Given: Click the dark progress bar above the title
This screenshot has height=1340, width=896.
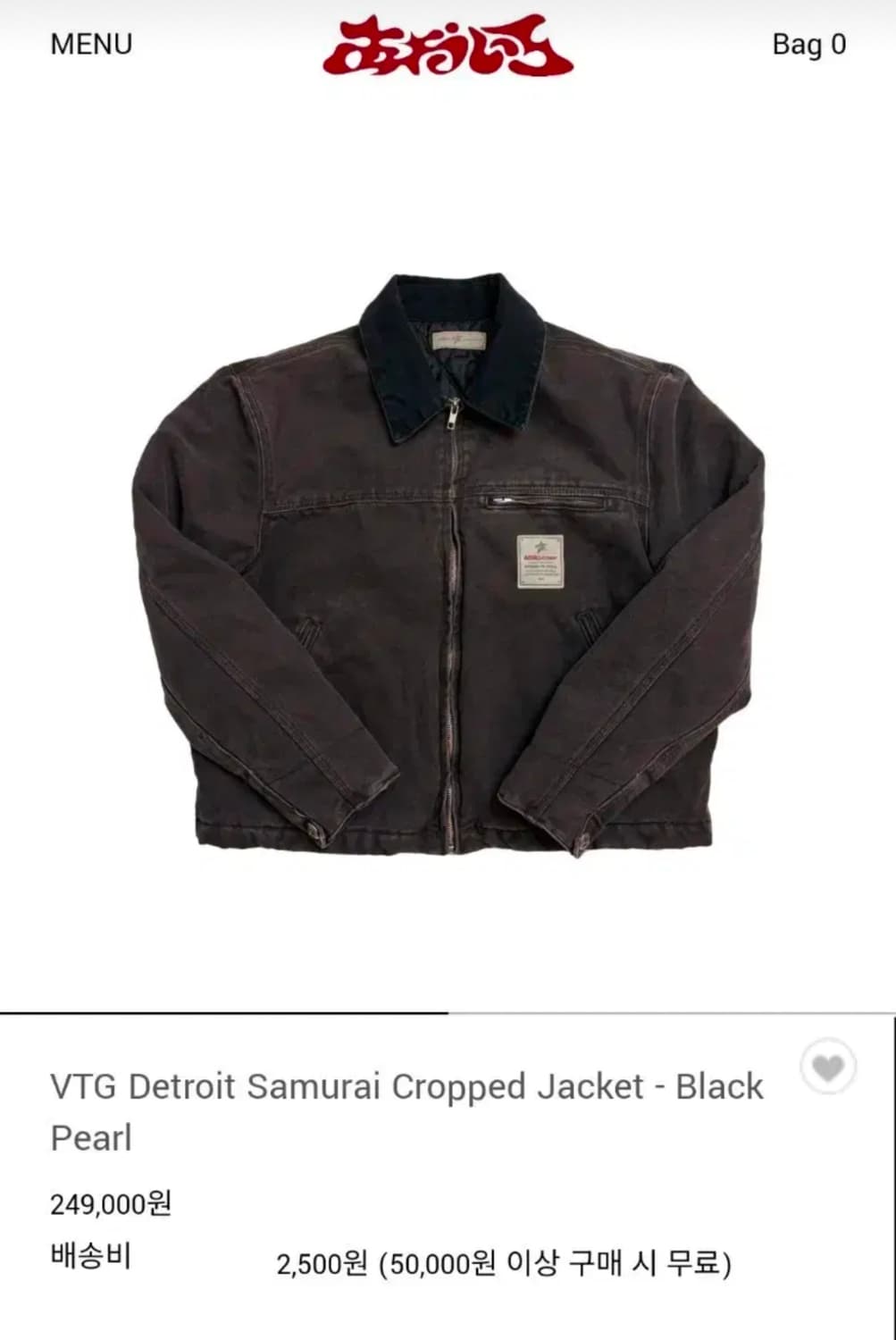Looking at the screenshot, I should pyautogui.click(x=223, y=1012).
